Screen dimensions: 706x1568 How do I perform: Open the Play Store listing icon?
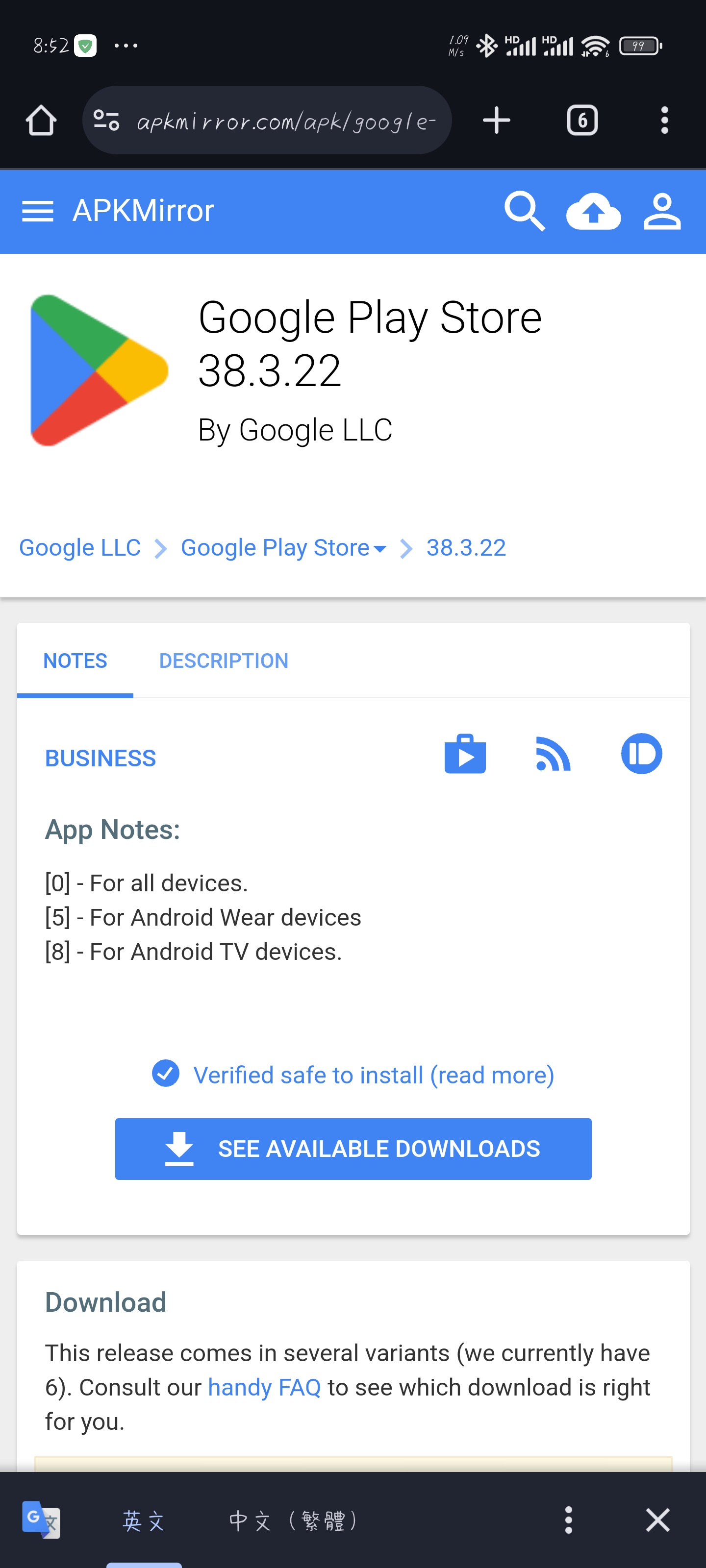click(465, 754)
